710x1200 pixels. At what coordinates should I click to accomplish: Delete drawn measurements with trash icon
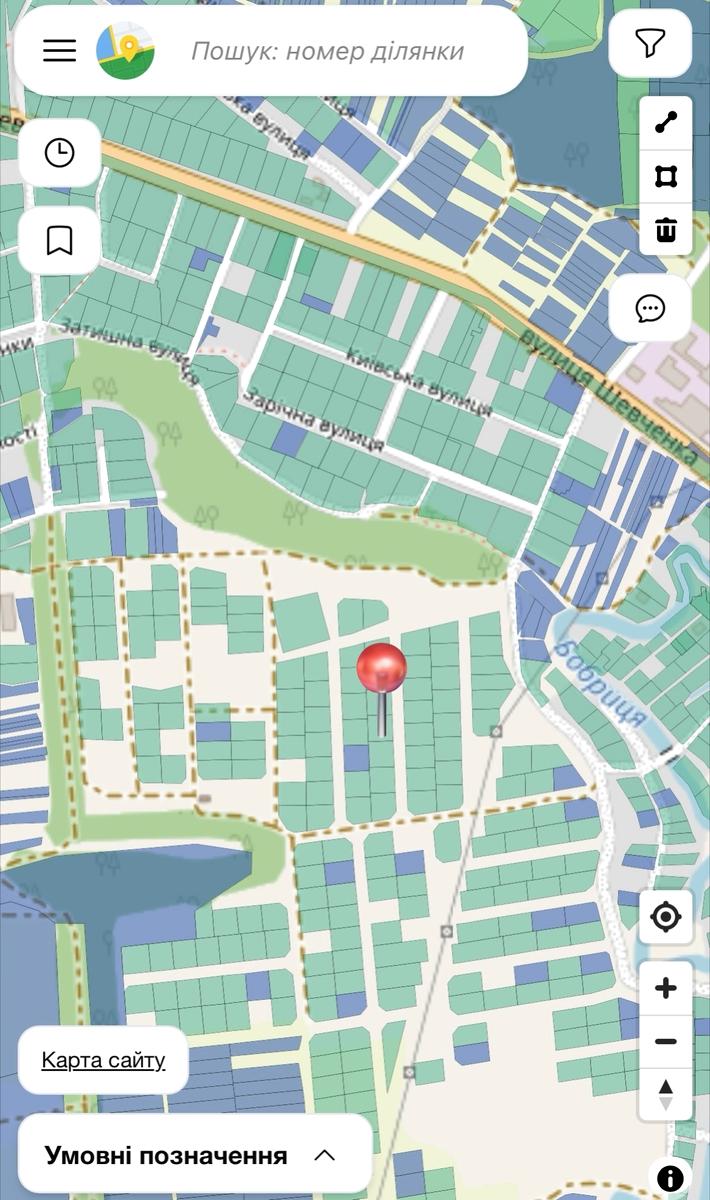tap(665, 231)
